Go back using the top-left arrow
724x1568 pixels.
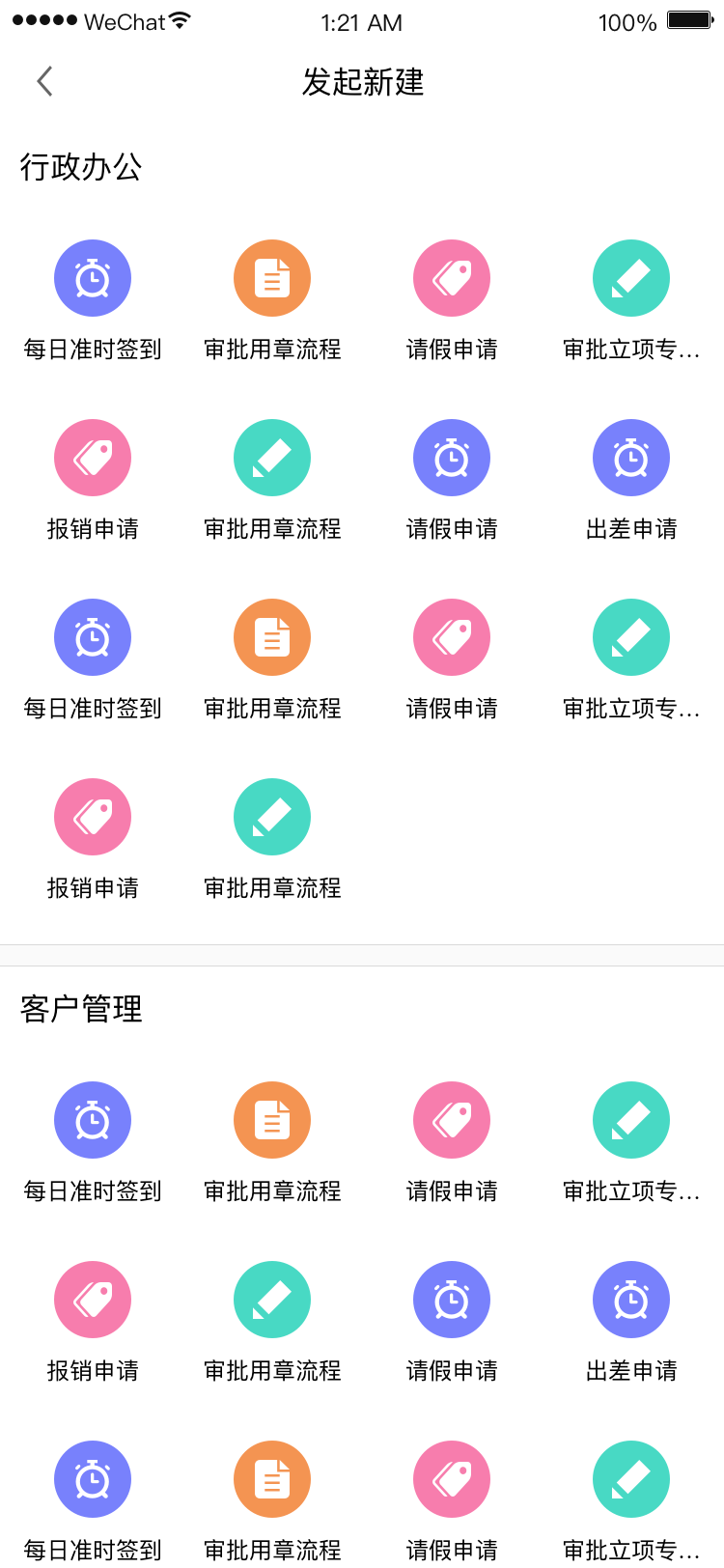tap(44, 81)
